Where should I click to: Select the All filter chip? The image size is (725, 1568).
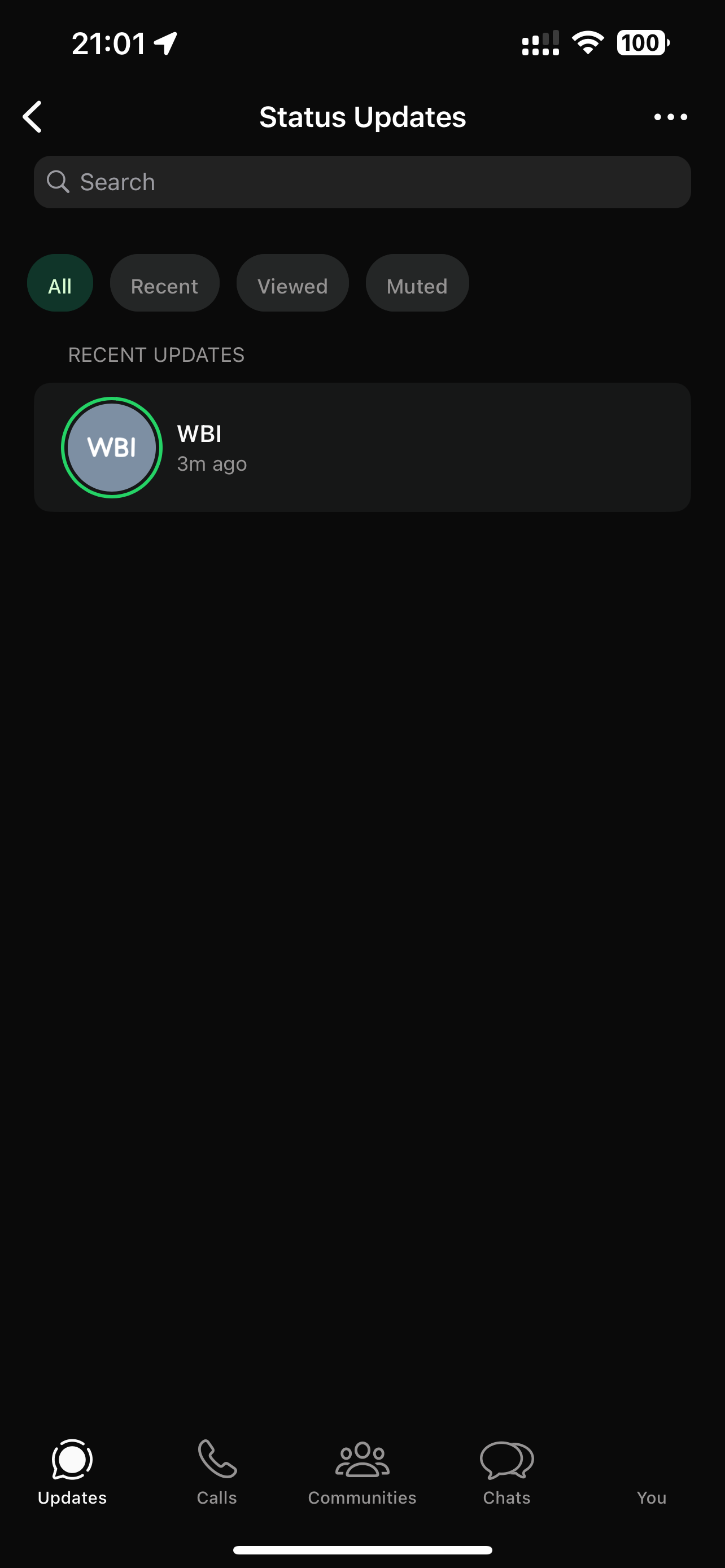[60, 284]
